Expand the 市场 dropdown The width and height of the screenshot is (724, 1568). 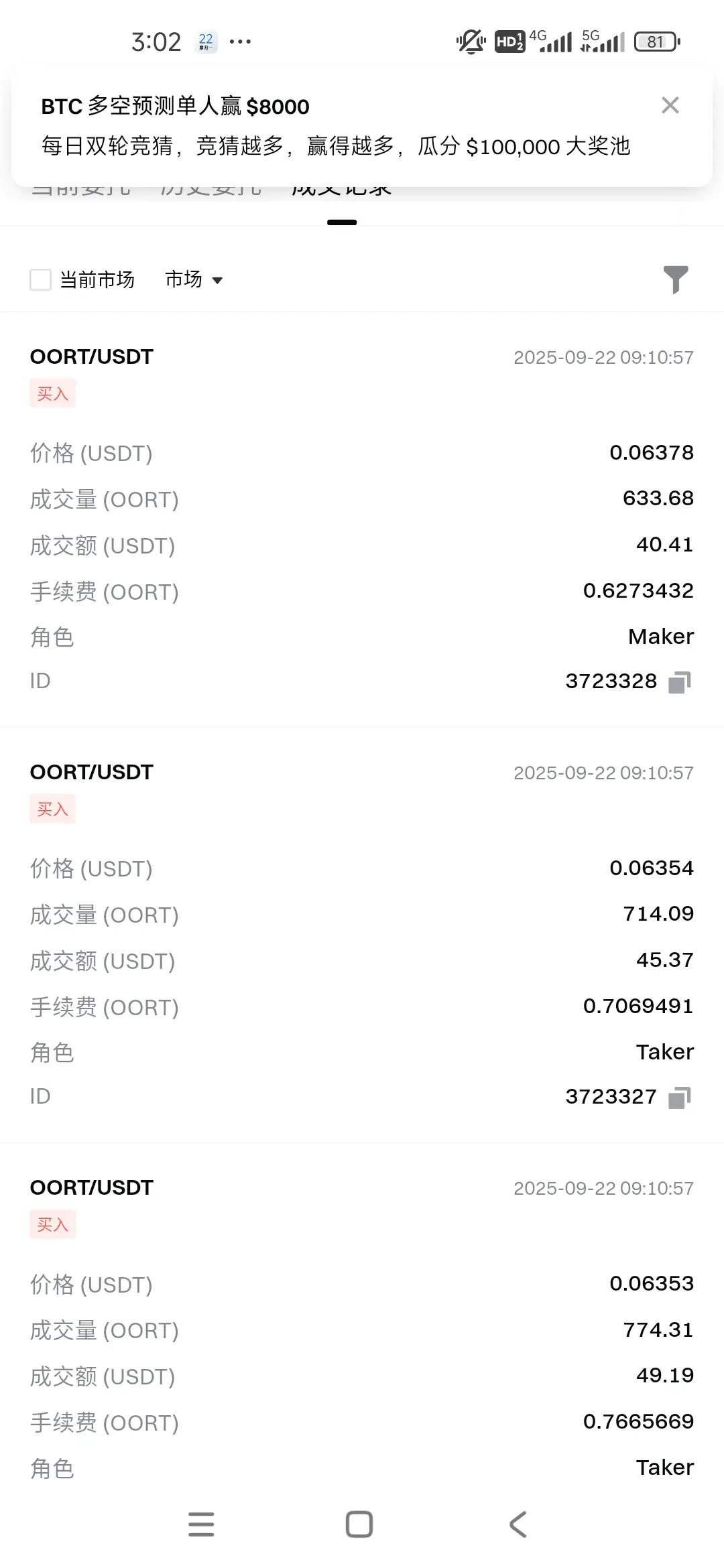[194, 279]
